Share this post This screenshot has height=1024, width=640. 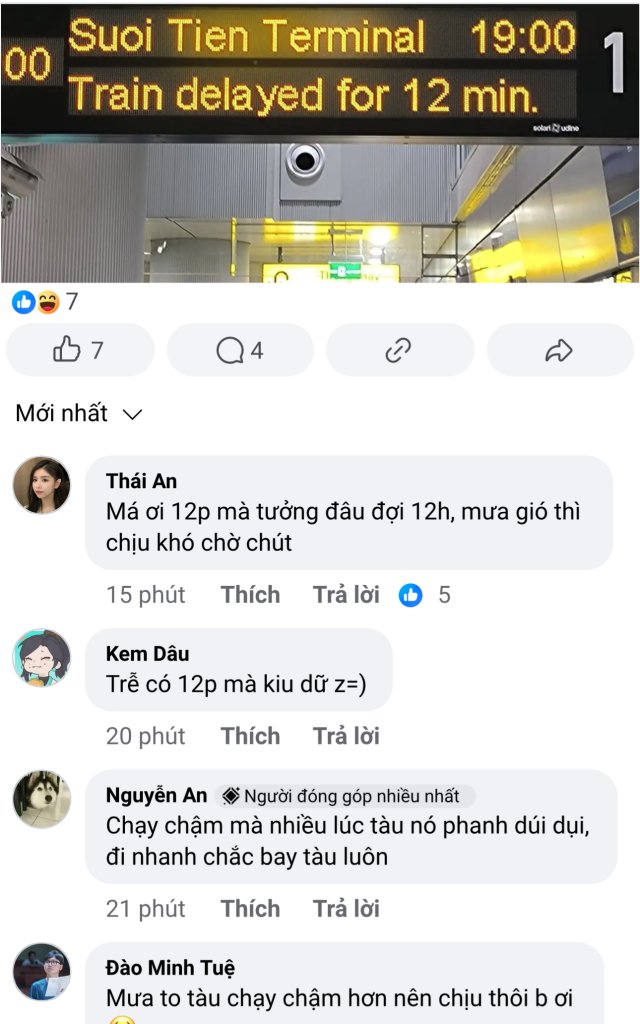(559, 350)
